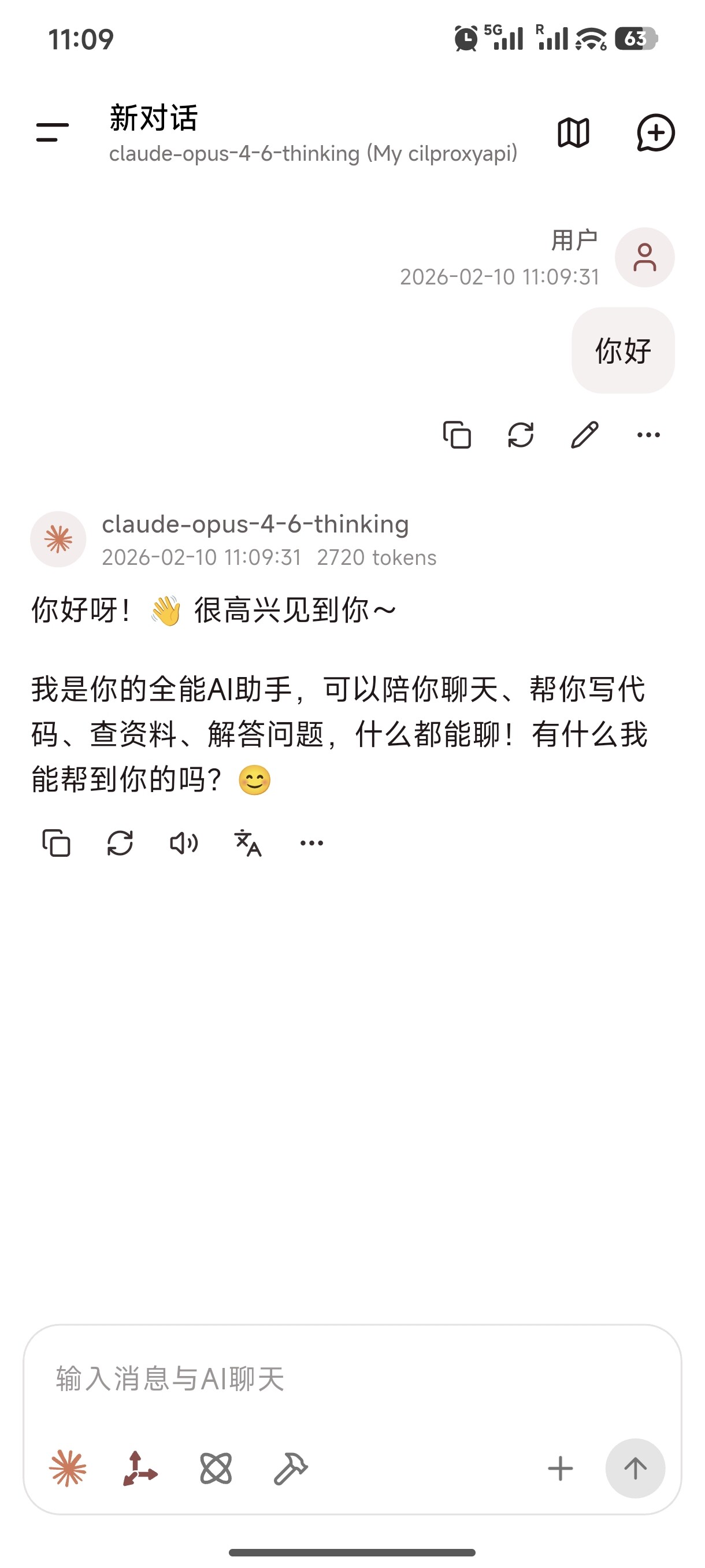Image resolution: width=705 pixels, height=1568 pixels.
Task: Edit the user message with pencil icon
Action: click(585, 435)
